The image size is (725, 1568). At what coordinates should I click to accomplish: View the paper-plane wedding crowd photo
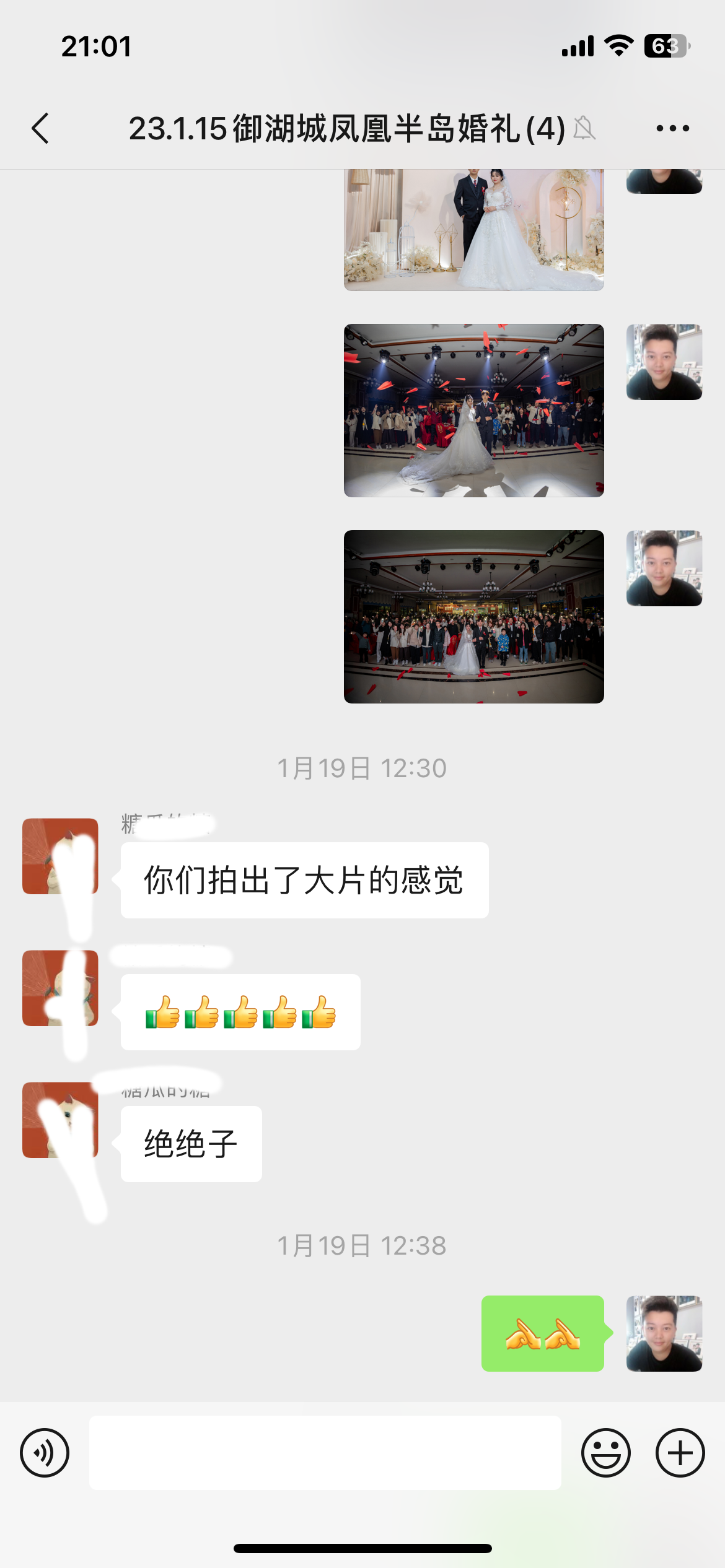(474, 410)
